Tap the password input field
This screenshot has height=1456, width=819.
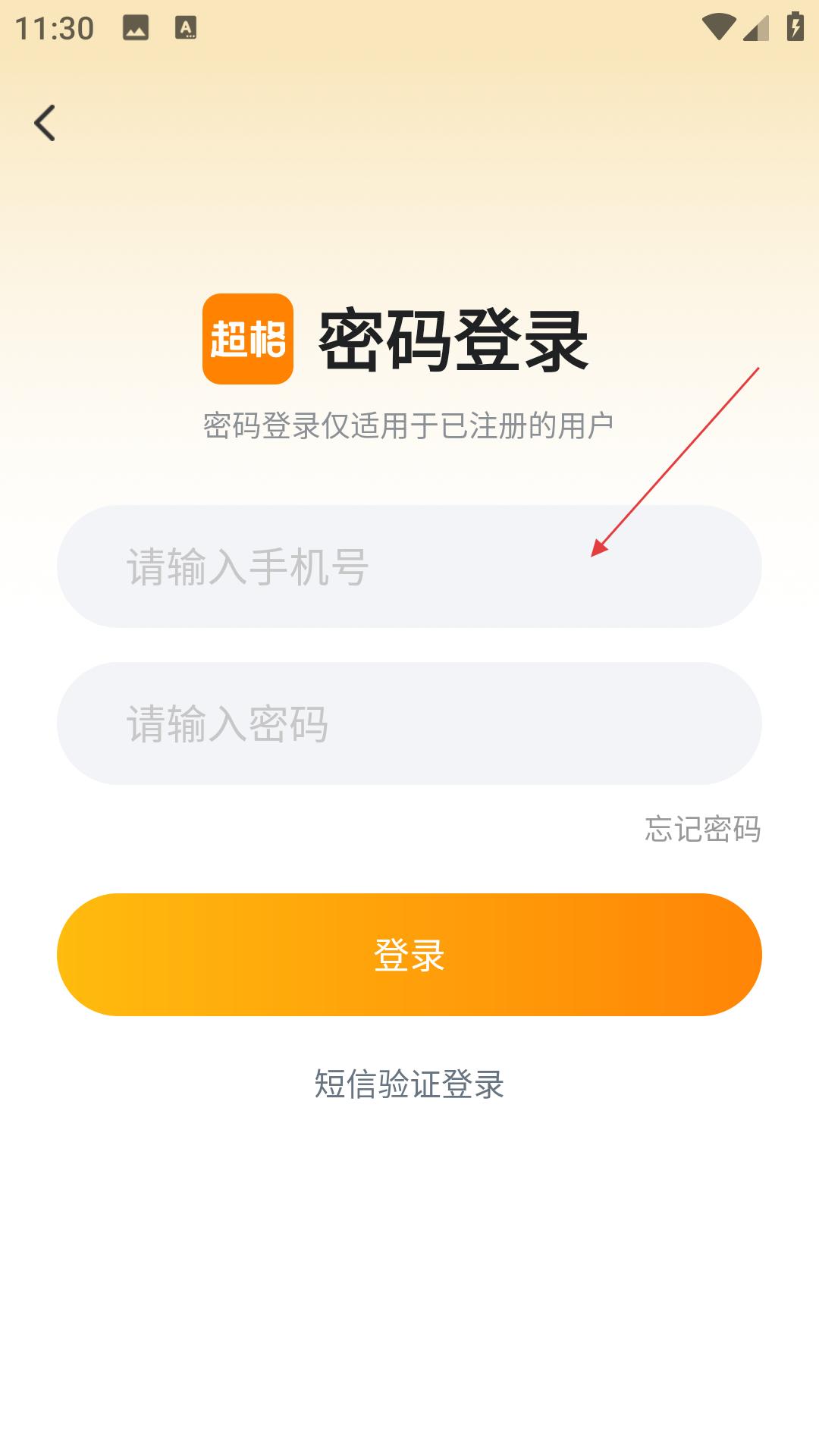click(409, 723)
